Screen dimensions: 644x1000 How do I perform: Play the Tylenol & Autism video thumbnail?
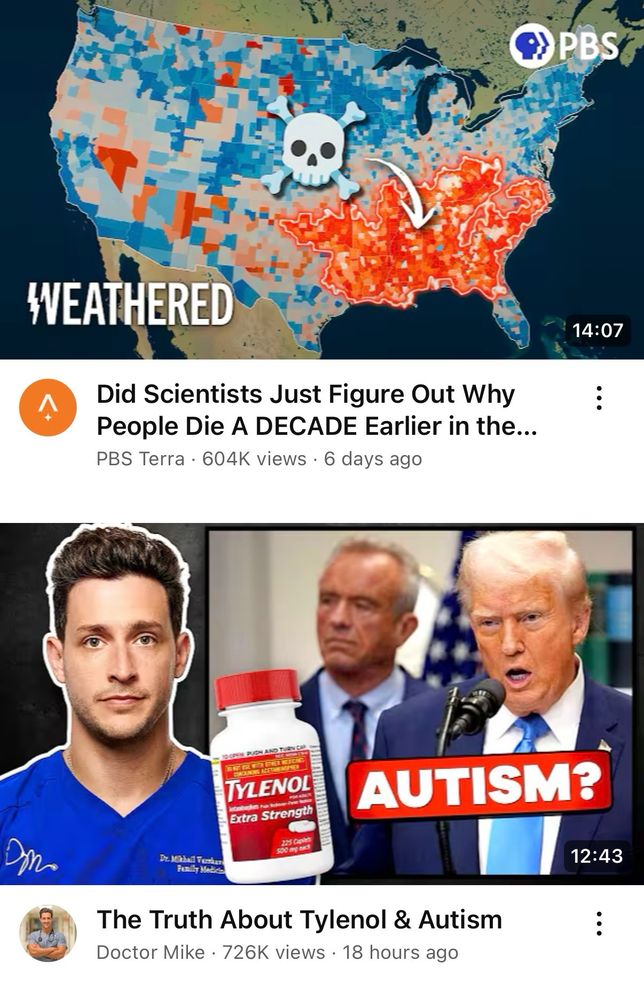[322, 705]
